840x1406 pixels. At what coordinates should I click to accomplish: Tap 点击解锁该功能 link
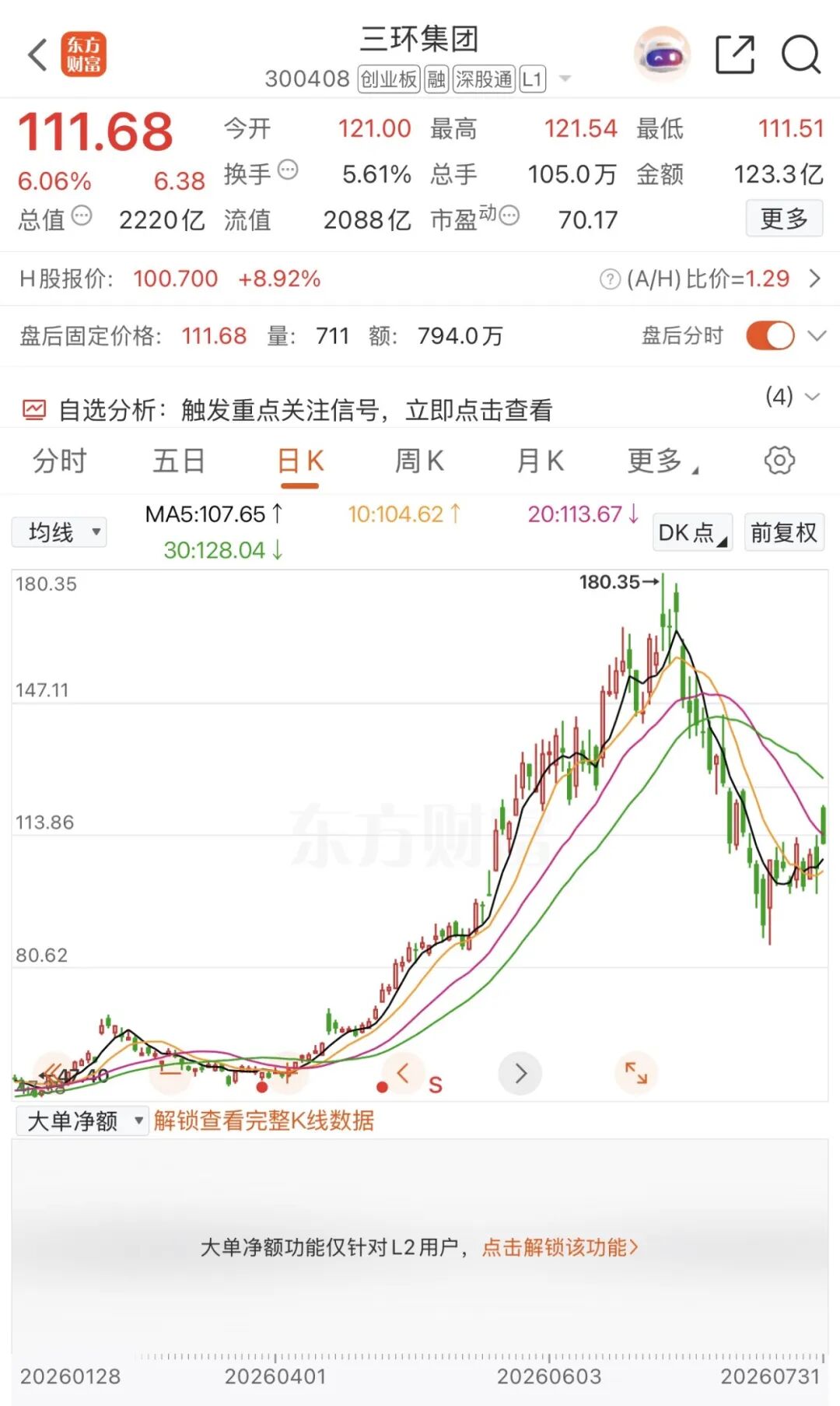[560, 1247]
